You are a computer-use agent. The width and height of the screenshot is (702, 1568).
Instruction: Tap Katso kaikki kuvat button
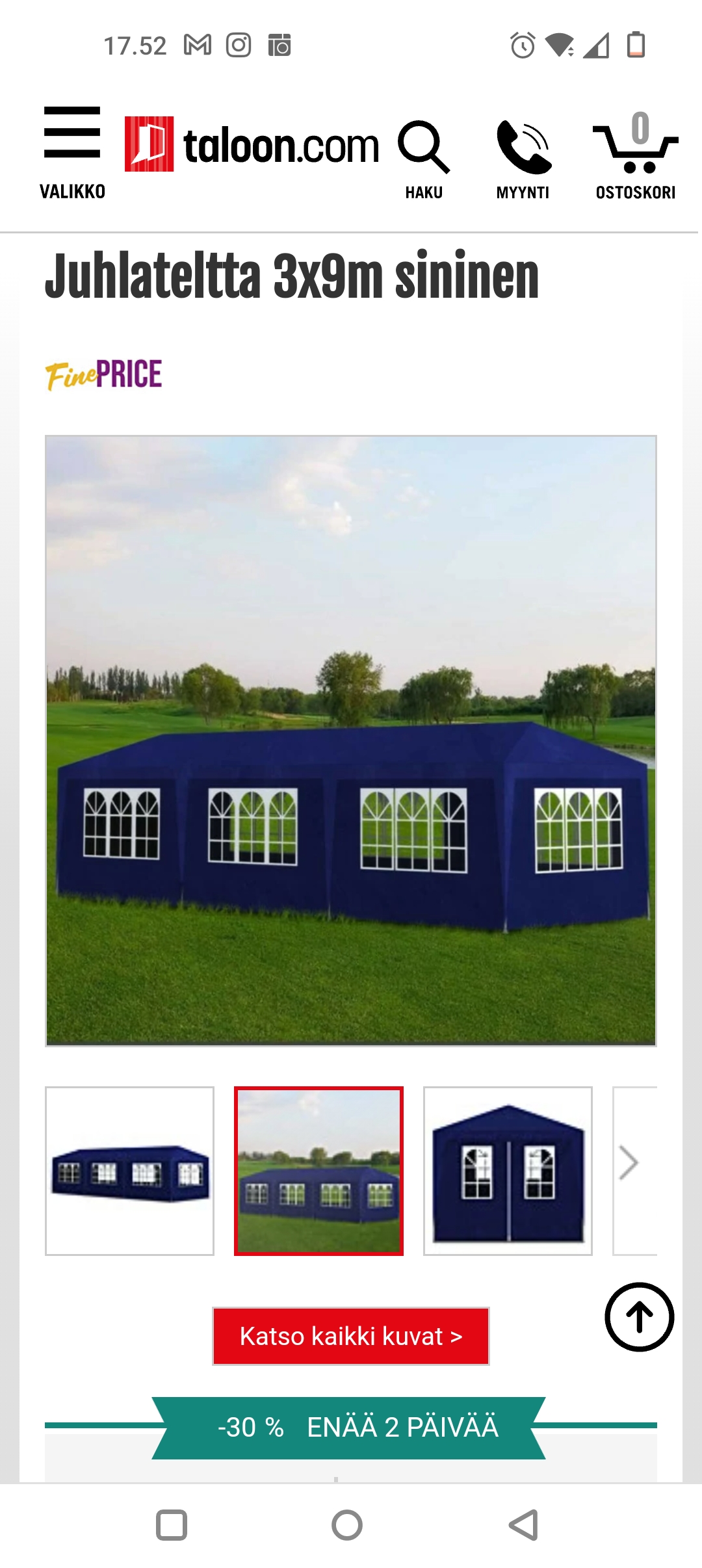pos(351,1336)
